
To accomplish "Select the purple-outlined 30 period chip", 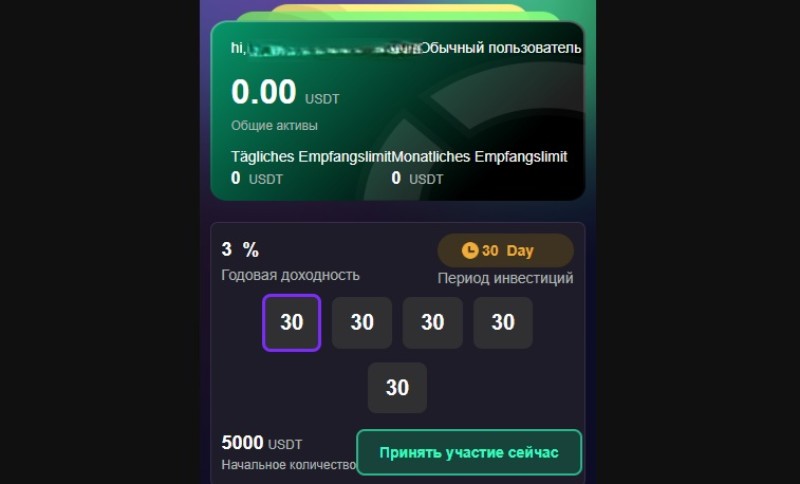I will tap(291, 323).
